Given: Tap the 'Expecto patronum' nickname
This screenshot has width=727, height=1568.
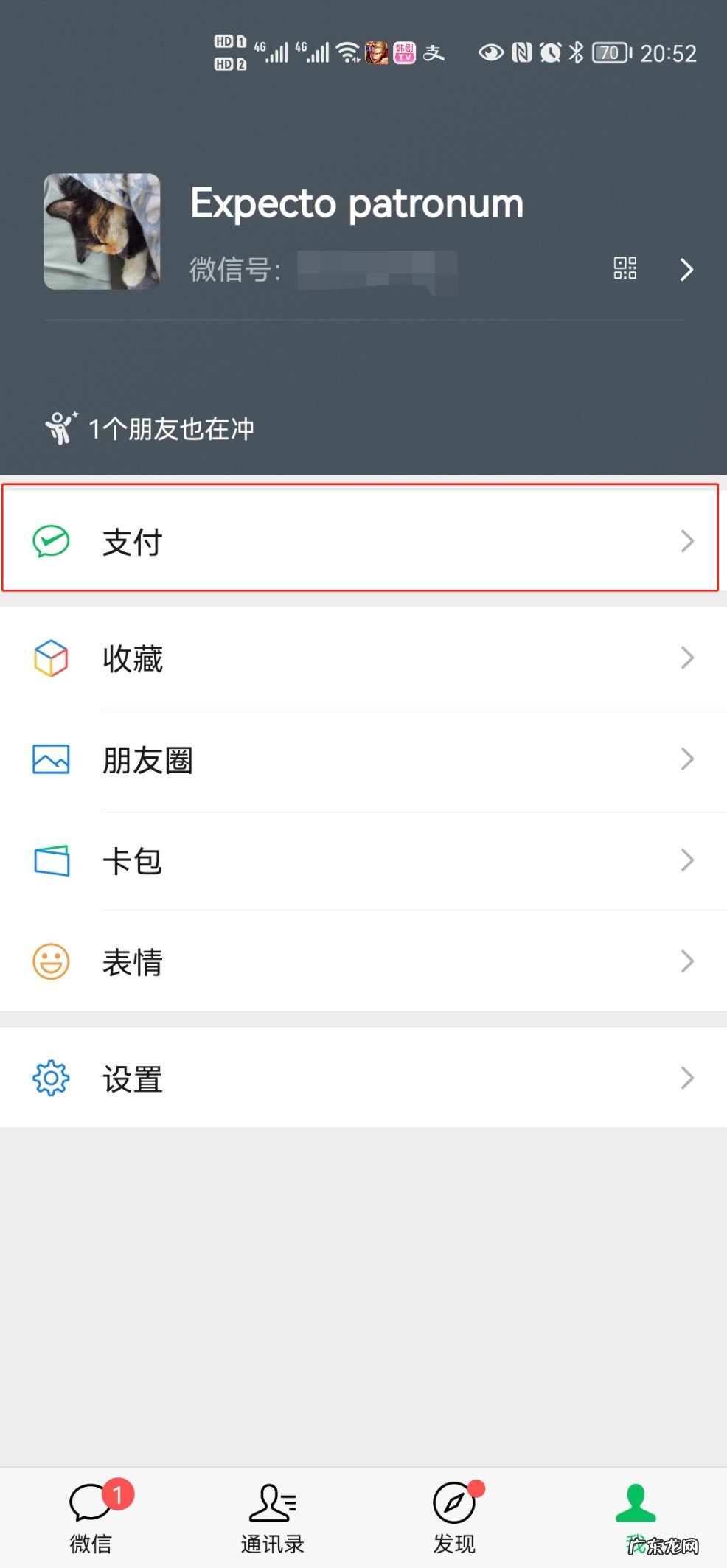Looking at the screenshot, I should pos(356,203).
